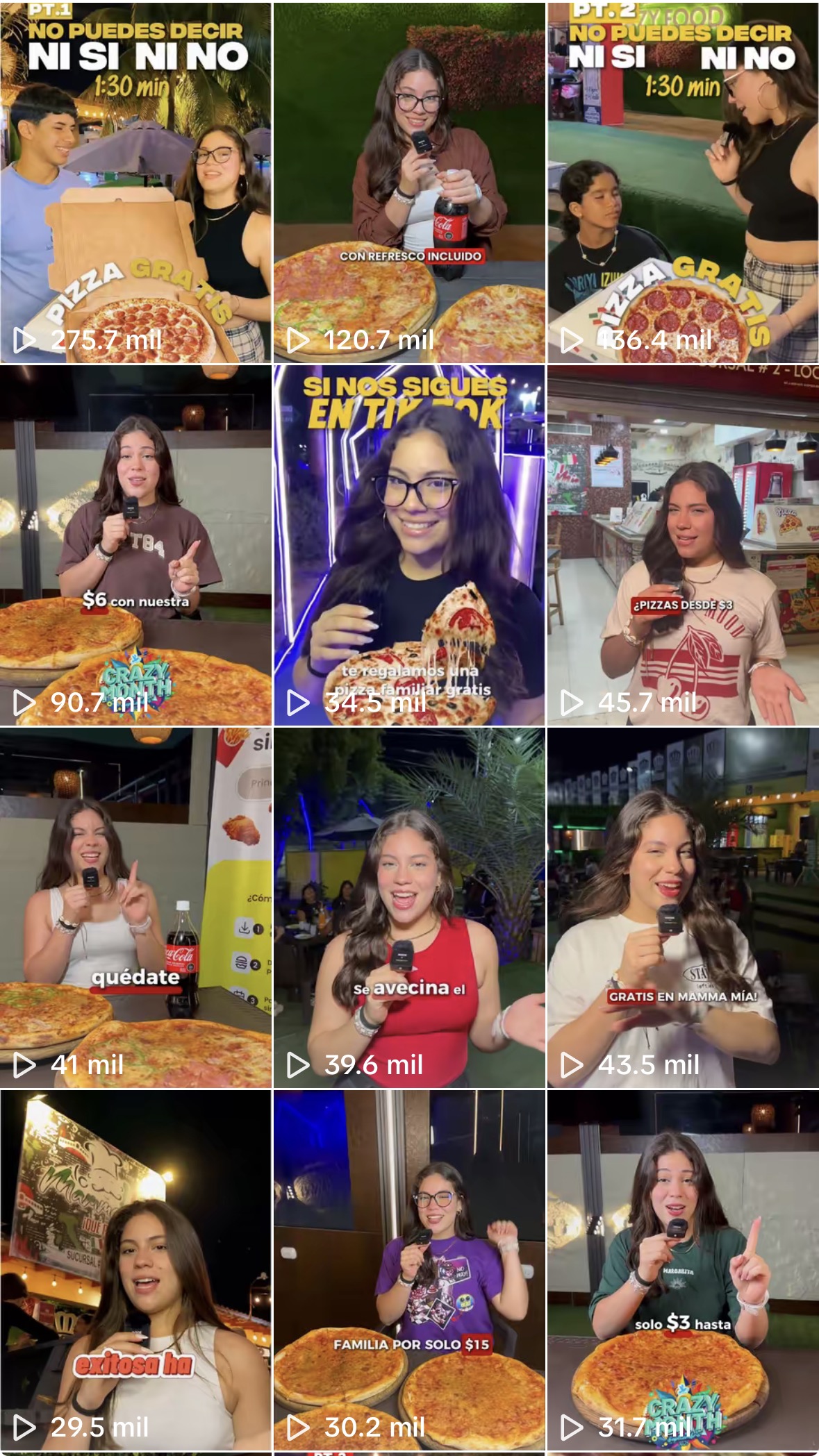This screenshot has width=819, height=1456.
Task: Play the video with 45.7 mil views
Action: (x=683, y=545)
